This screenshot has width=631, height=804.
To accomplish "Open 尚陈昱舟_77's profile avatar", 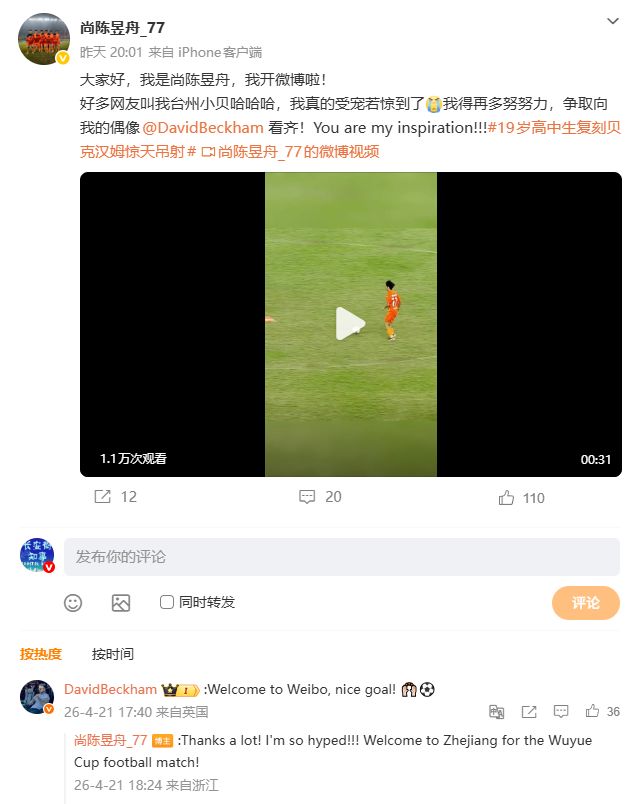I will coord(44,39).
